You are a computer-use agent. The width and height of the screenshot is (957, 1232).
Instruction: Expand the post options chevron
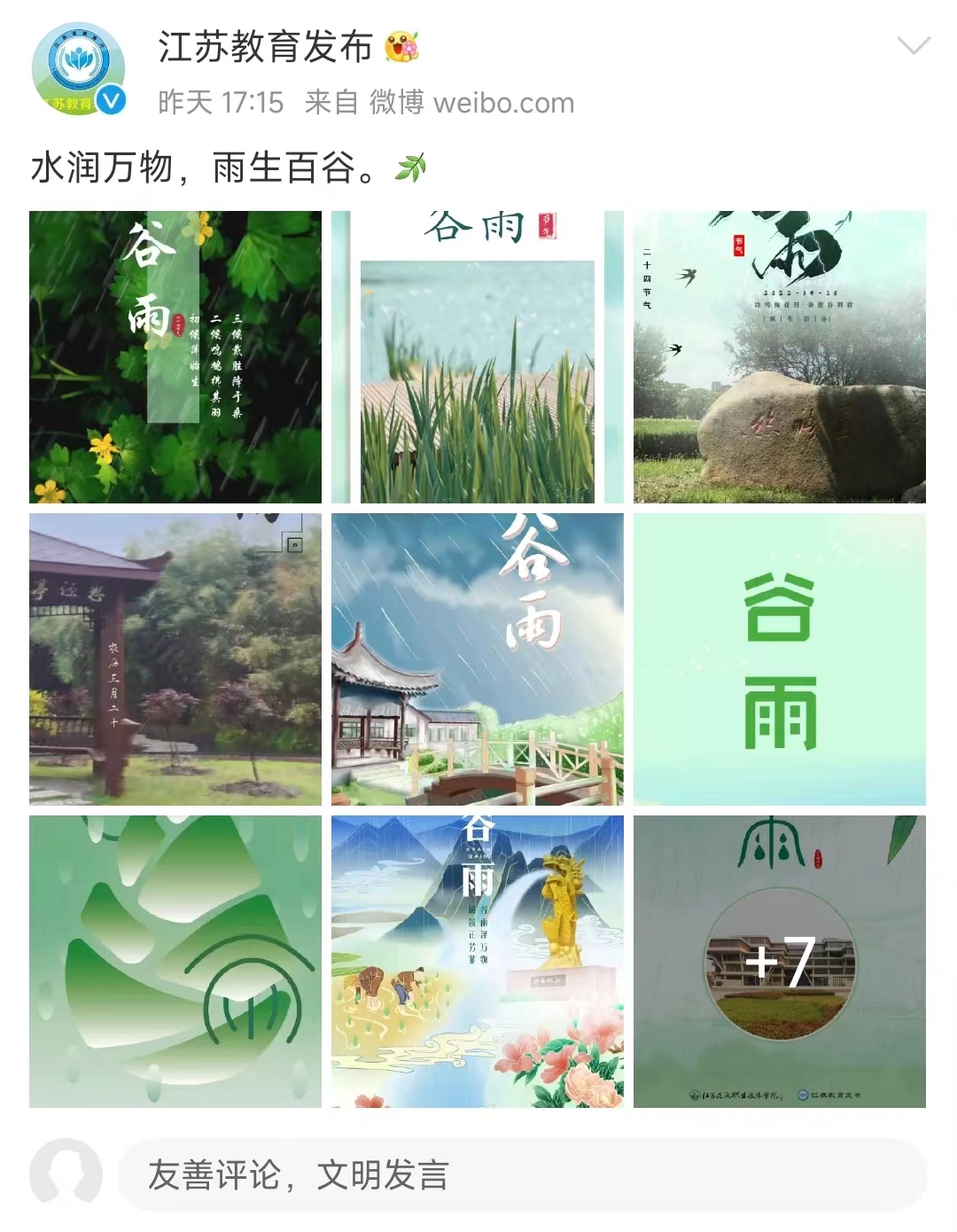(914, 45)
